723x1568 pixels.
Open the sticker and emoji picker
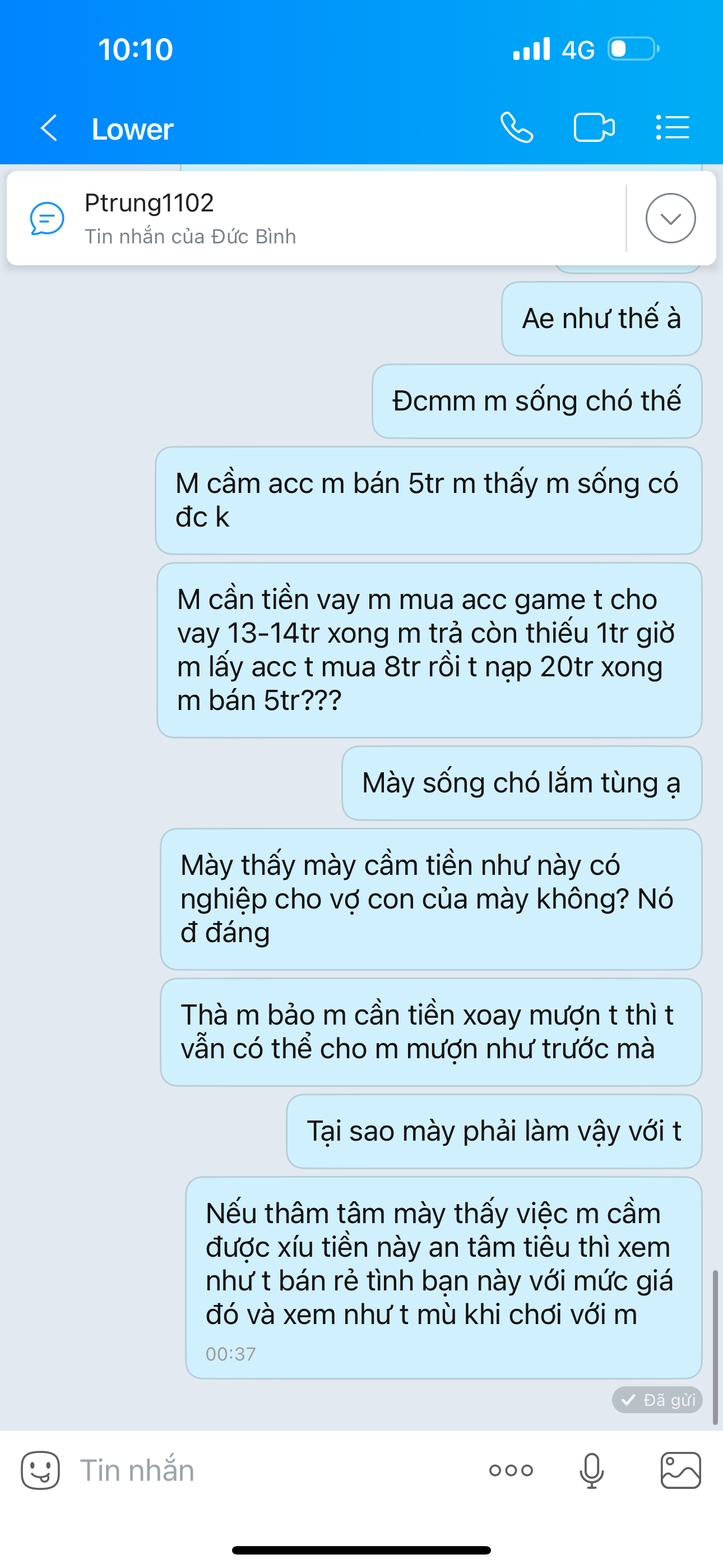click(x=40, y=1470)
